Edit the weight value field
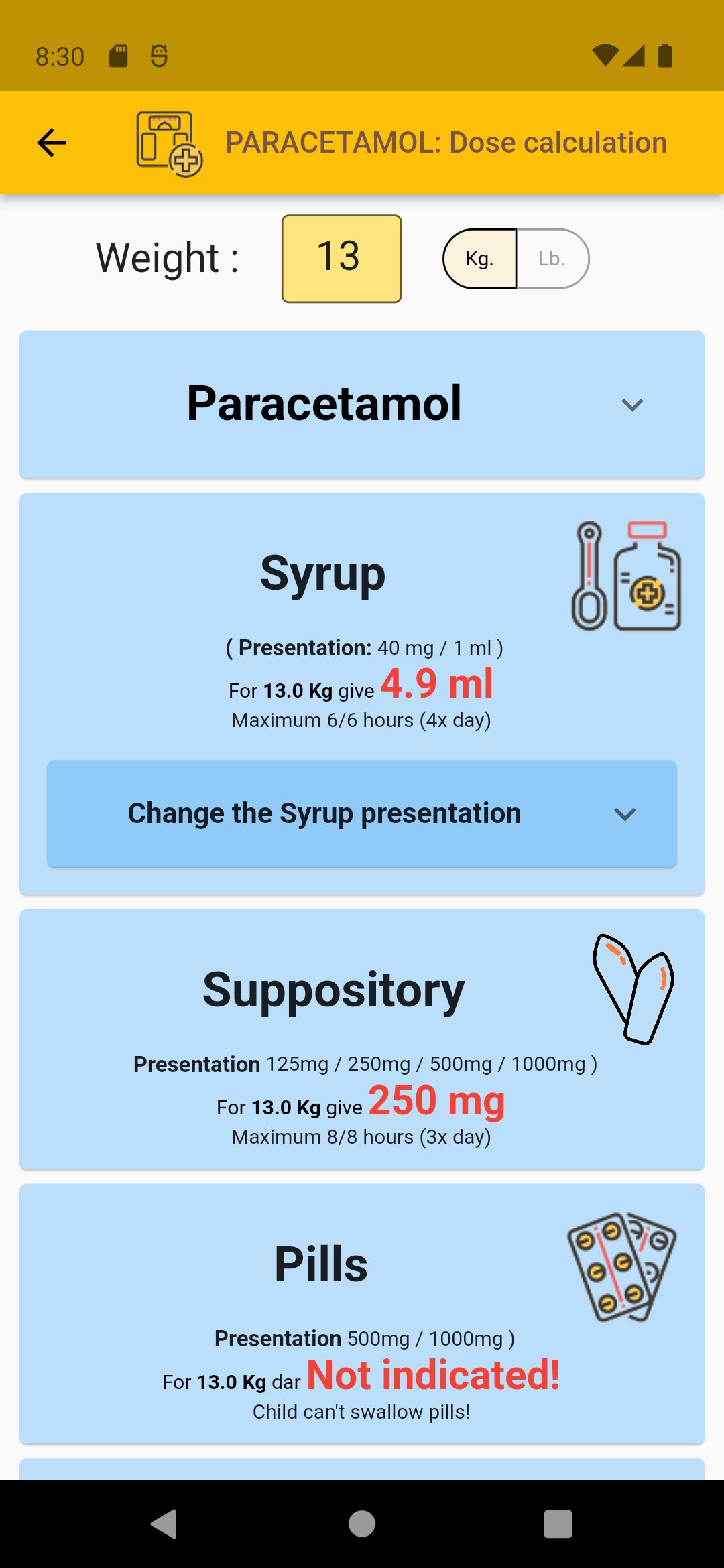Viewport: 724px width, 1568px height. click(x=341, y=259)
